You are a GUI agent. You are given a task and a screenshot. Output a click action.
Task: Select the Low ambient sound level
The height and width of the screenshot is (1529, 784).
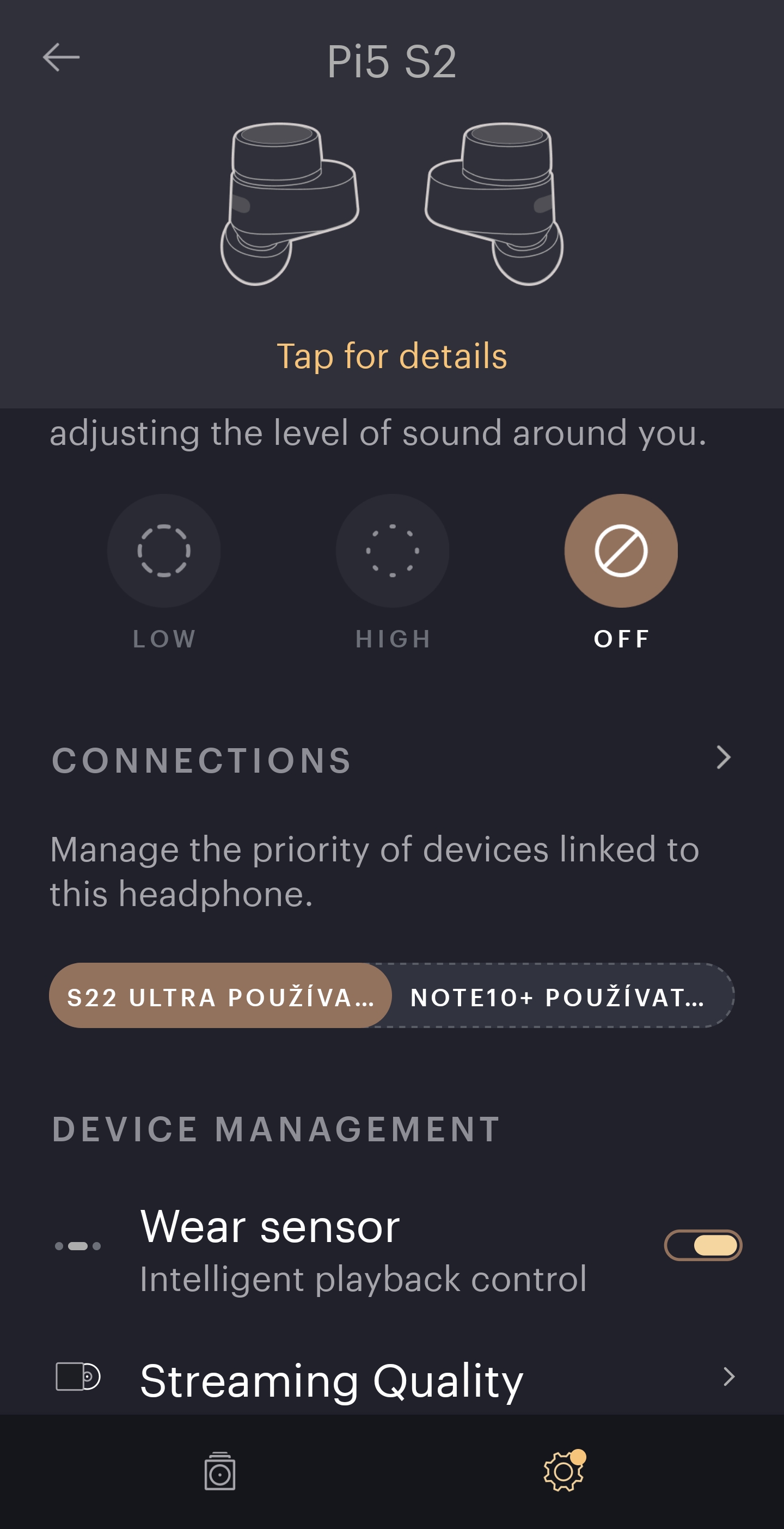(x=164, y=551)
